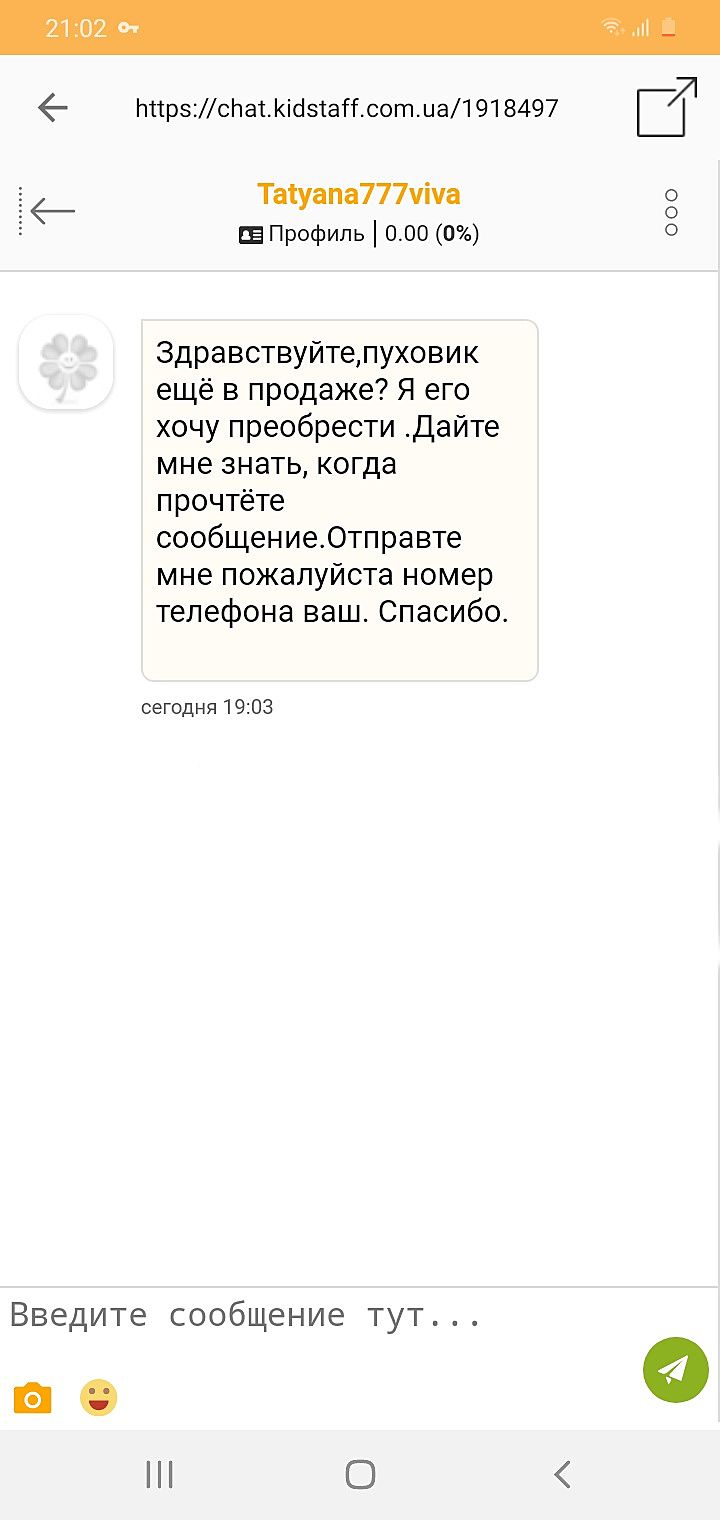
Task: Tap Tatyana777viva username in header
Action: click(358, 194)
